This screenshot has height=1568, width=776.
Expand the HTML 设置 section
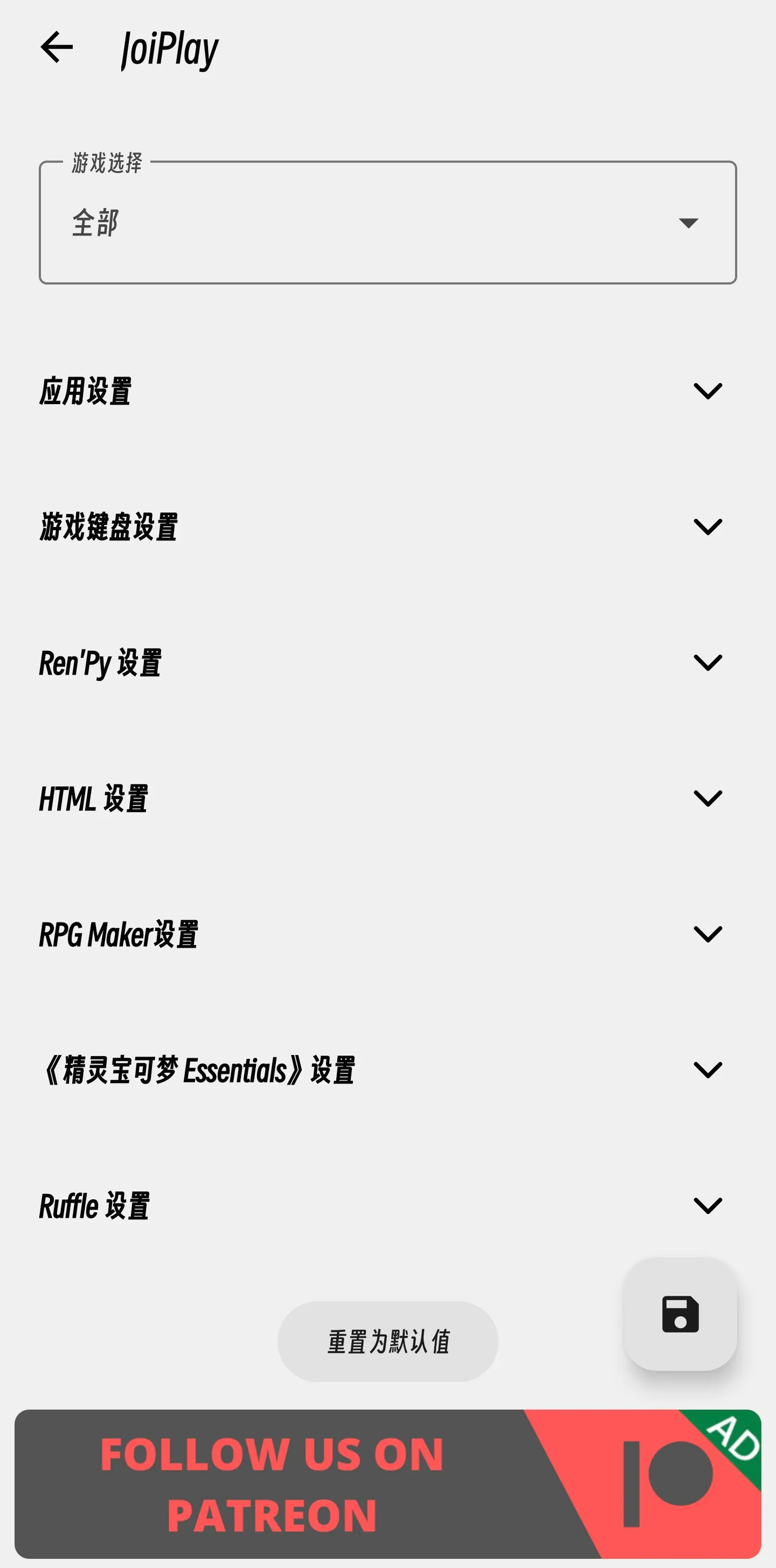click(707, 798)
